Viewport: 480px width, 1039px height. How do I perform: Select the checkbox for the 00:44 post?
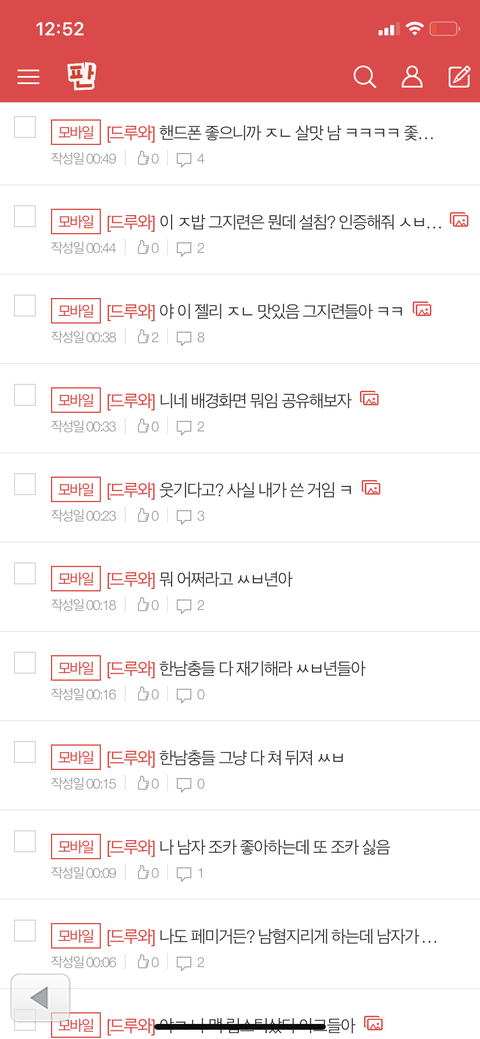click(x=25, y=216)
